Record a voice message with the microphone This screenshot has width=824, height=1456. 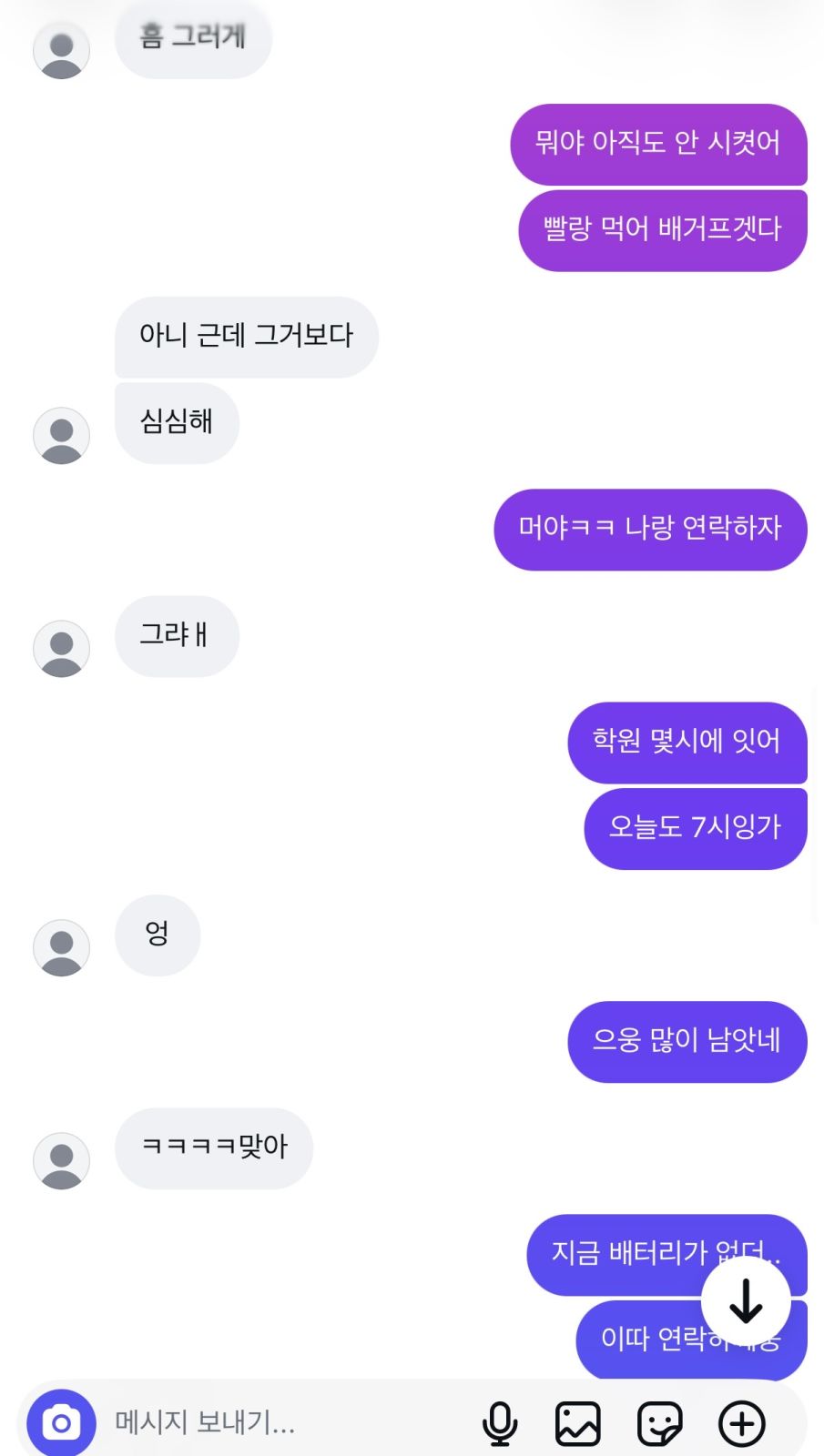(x=500, y=1423)
